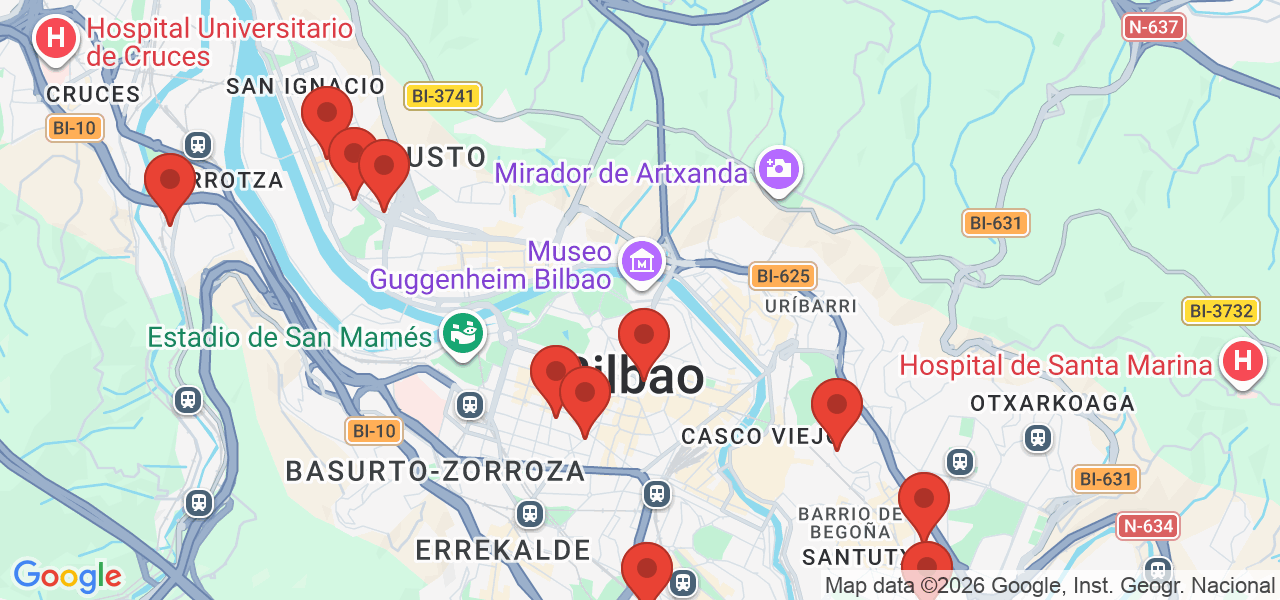The image size is (1280, 600).
Task: Select the red pin covering the Bilbao city label
Action: [x=643, y=335]
